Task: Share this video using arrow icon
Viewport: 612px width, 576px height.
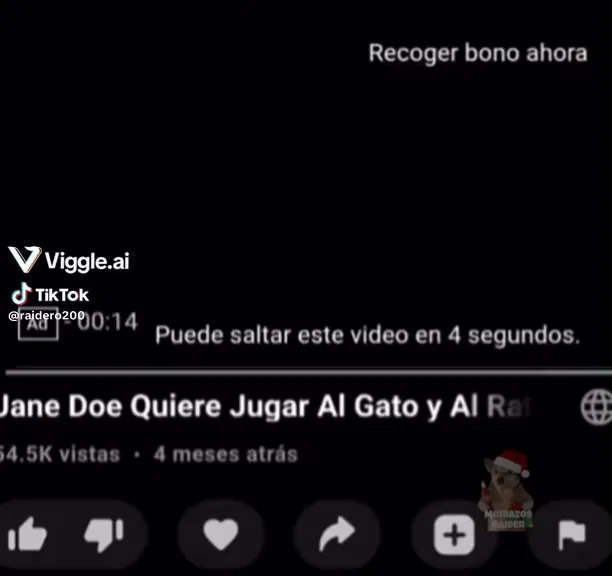Action: pos(336,534)
